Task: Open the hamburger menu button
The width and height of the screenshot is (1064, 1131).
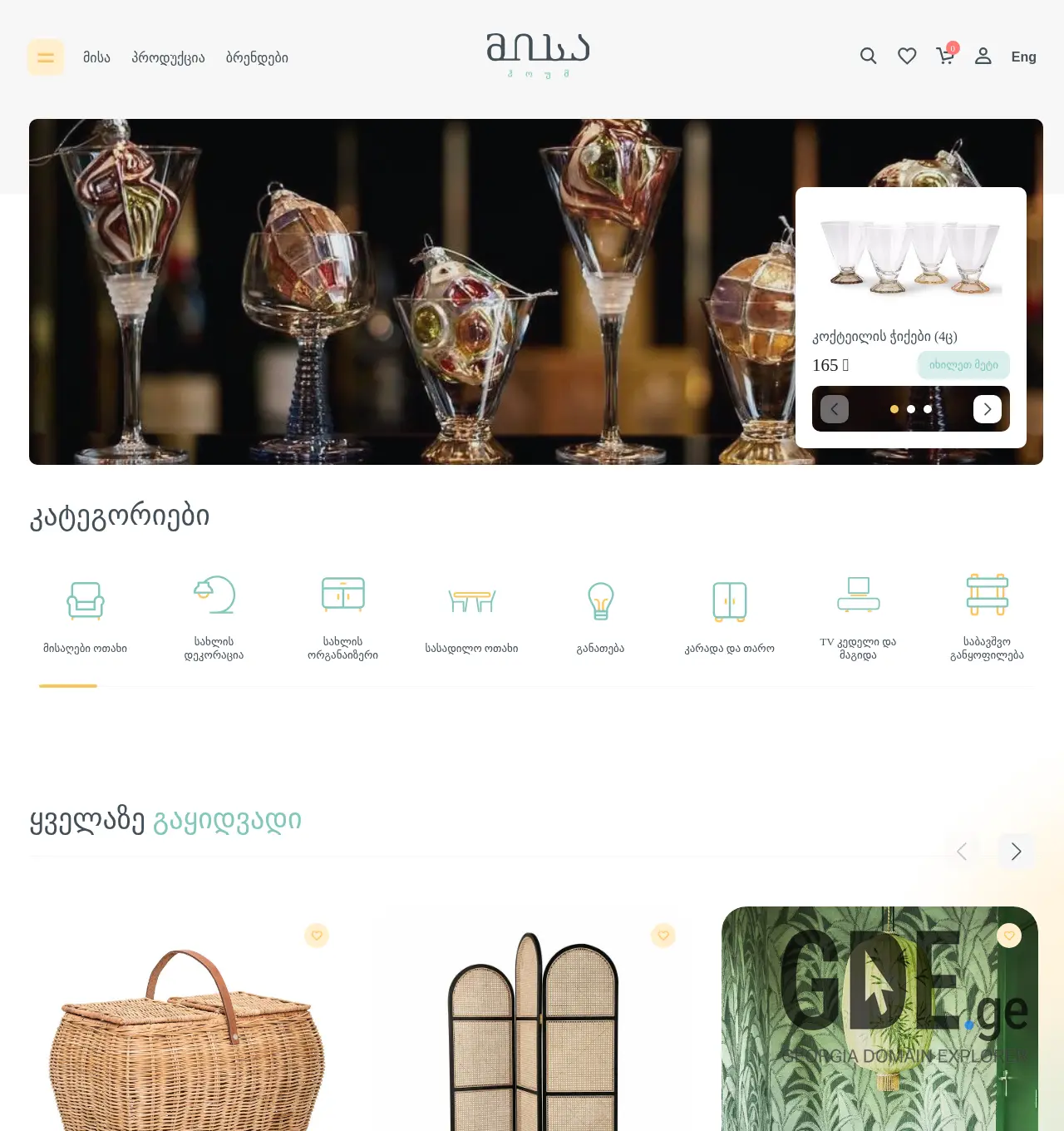Action: point(46,57)
